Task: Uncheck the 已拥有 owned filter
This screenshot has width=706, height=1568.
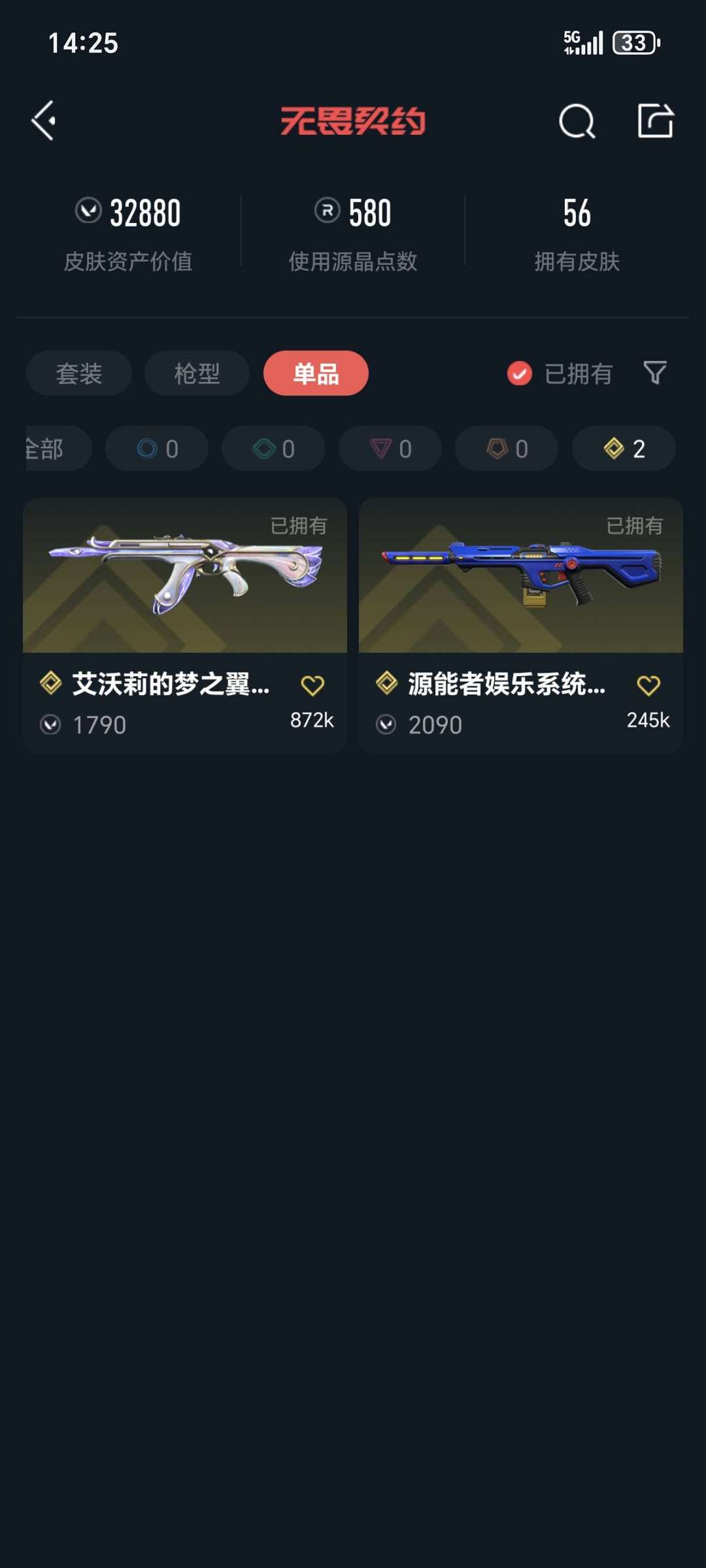Action: [x=560, y=373]
